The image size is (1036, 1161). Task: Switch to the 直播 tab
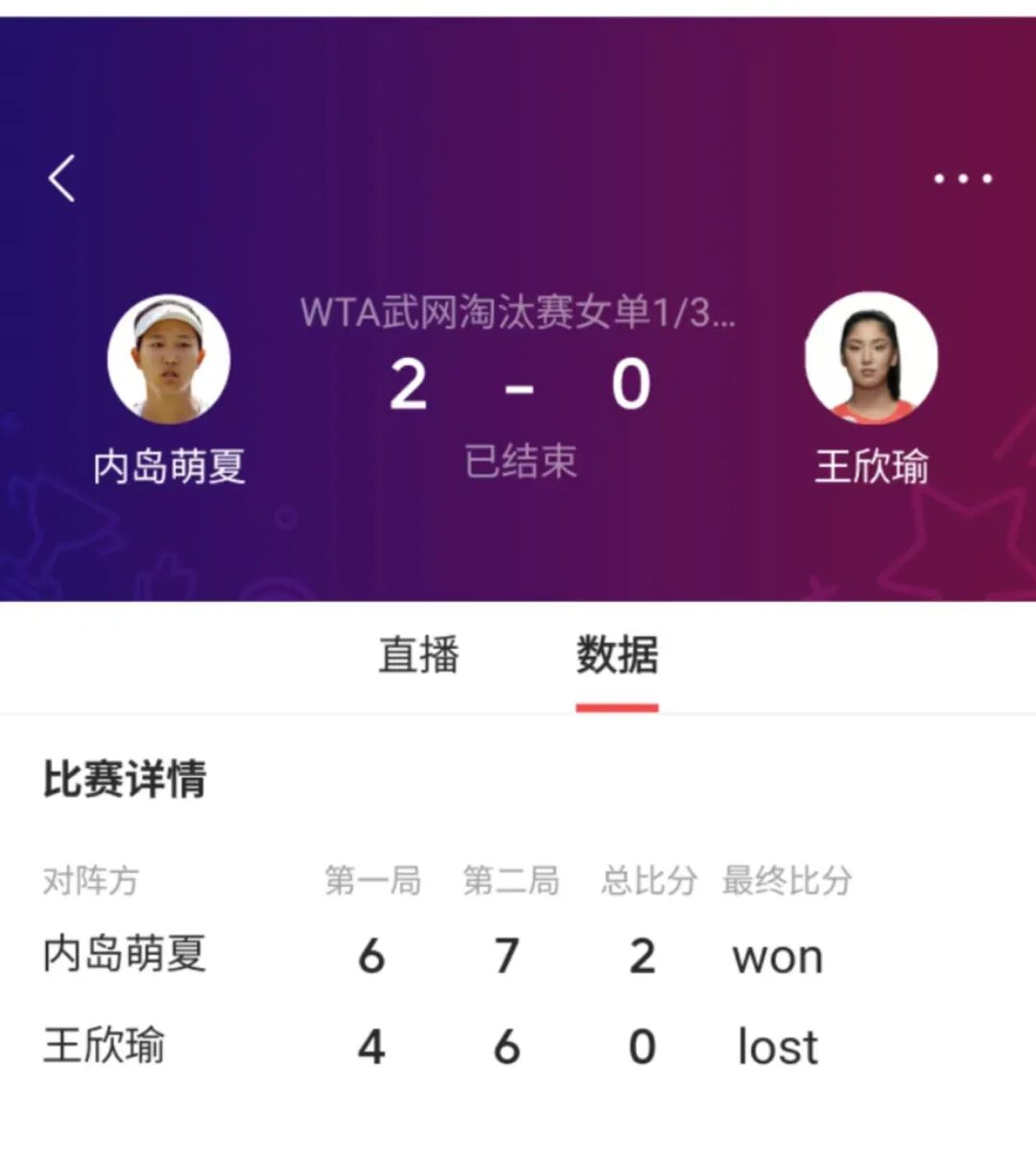(418, 655)
